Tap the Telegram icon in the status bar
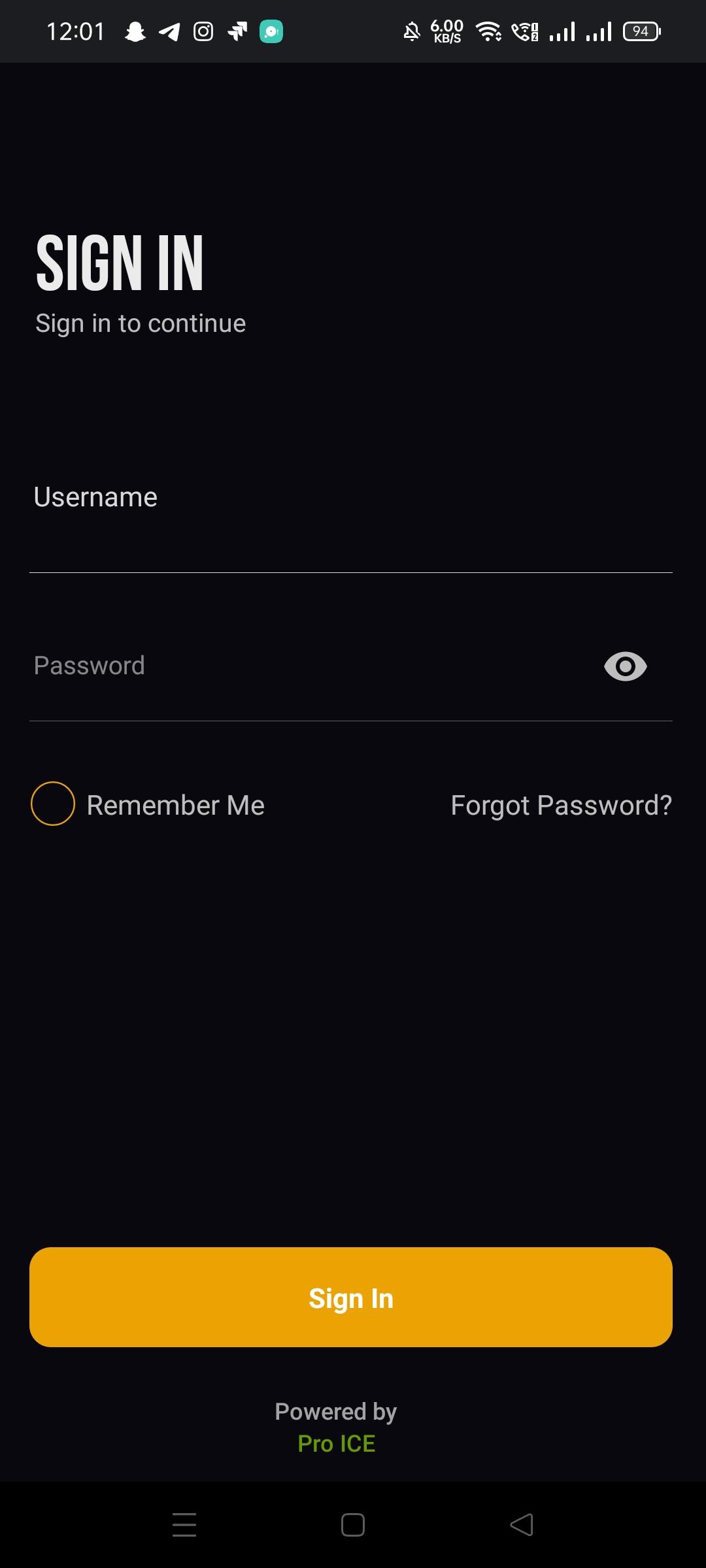This screenshot has height=1568, width=706. tap(169, 31)
